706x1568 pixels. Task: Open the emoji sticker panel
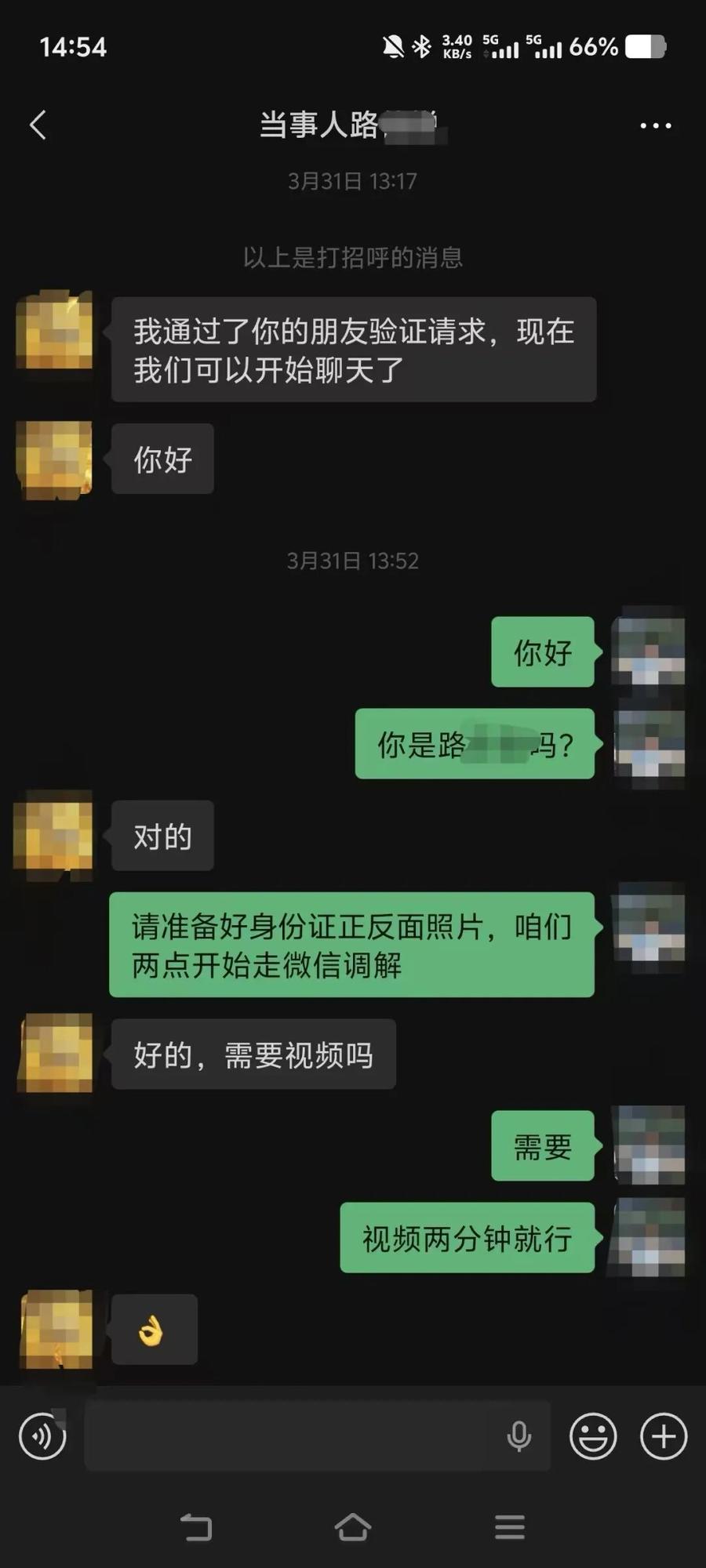(x=593, y=1436)
